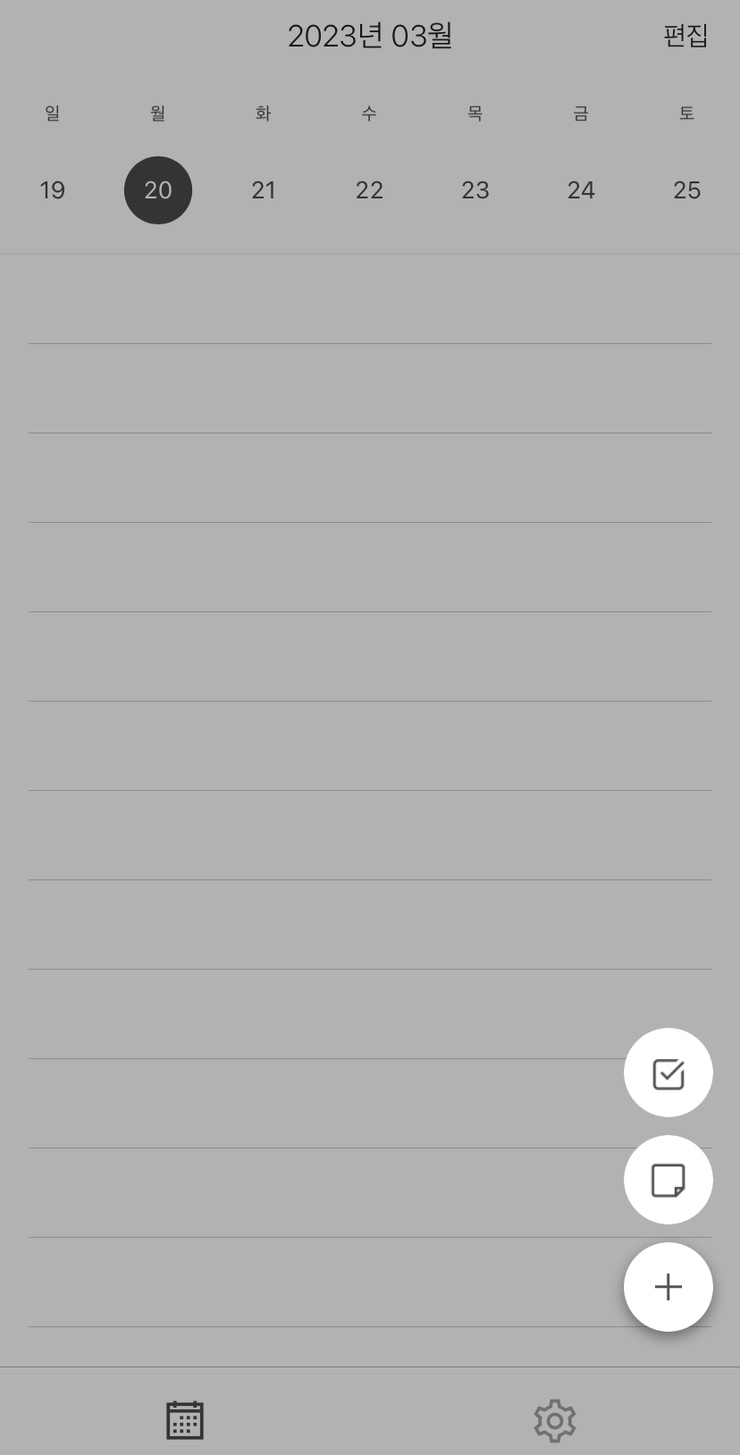Screen dimensions: 740x1455
Task: Close the expanded plus button menu
Action: [668, 1287]
